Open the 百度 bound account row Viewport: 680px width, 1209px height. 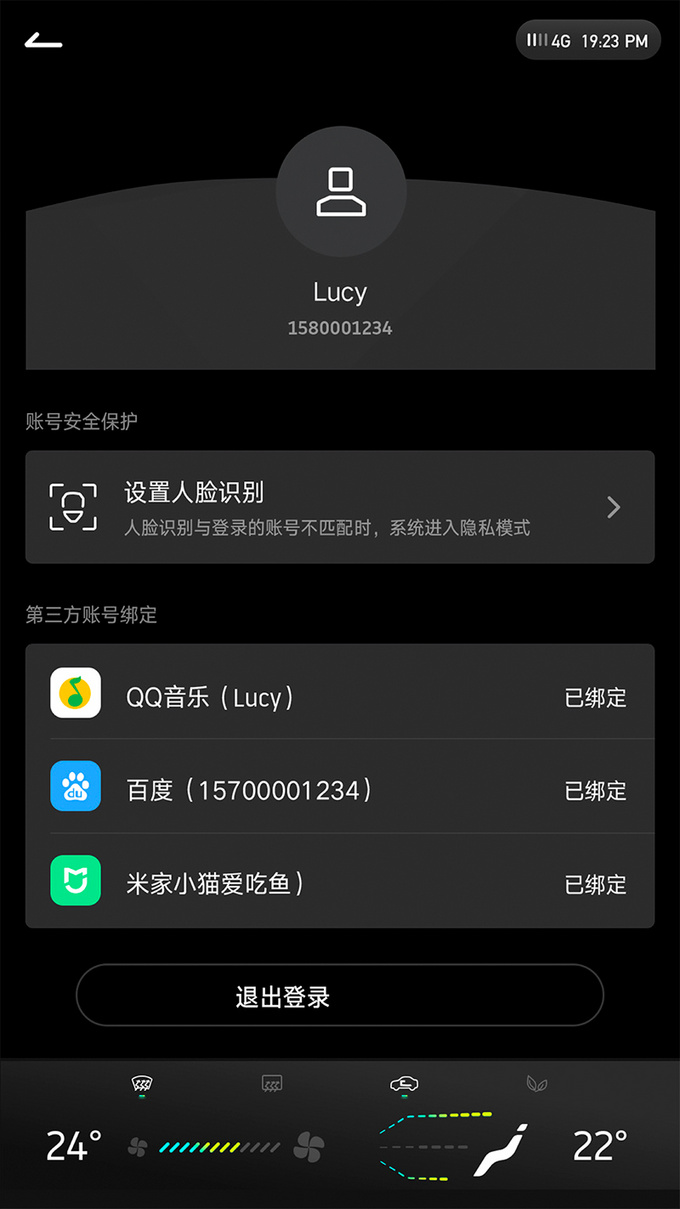340,786
